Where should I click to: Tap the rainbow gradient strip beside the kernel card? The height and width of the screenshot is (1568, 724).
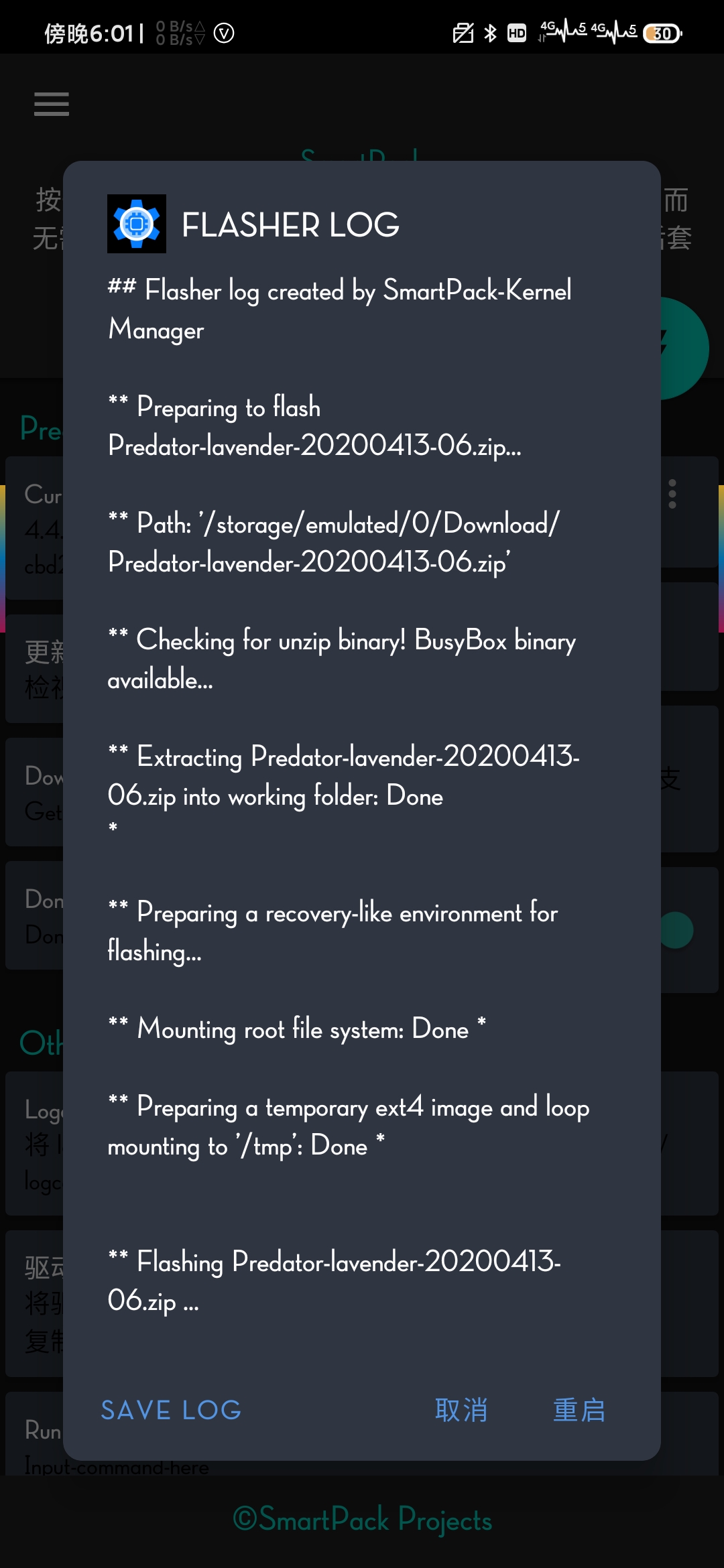click(x=5, y=556)
